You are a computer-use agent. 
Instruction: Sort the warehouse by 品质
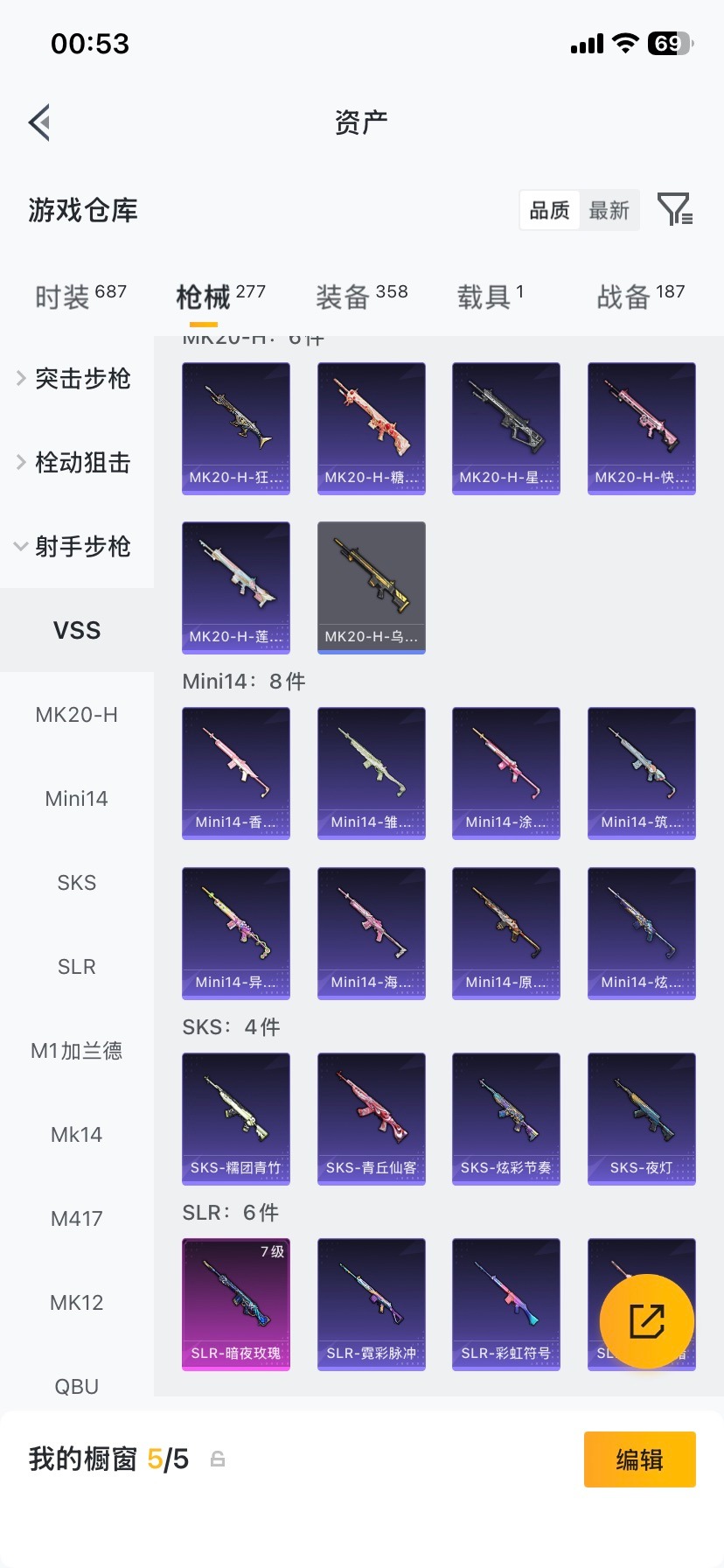click(x=549, y=210)
